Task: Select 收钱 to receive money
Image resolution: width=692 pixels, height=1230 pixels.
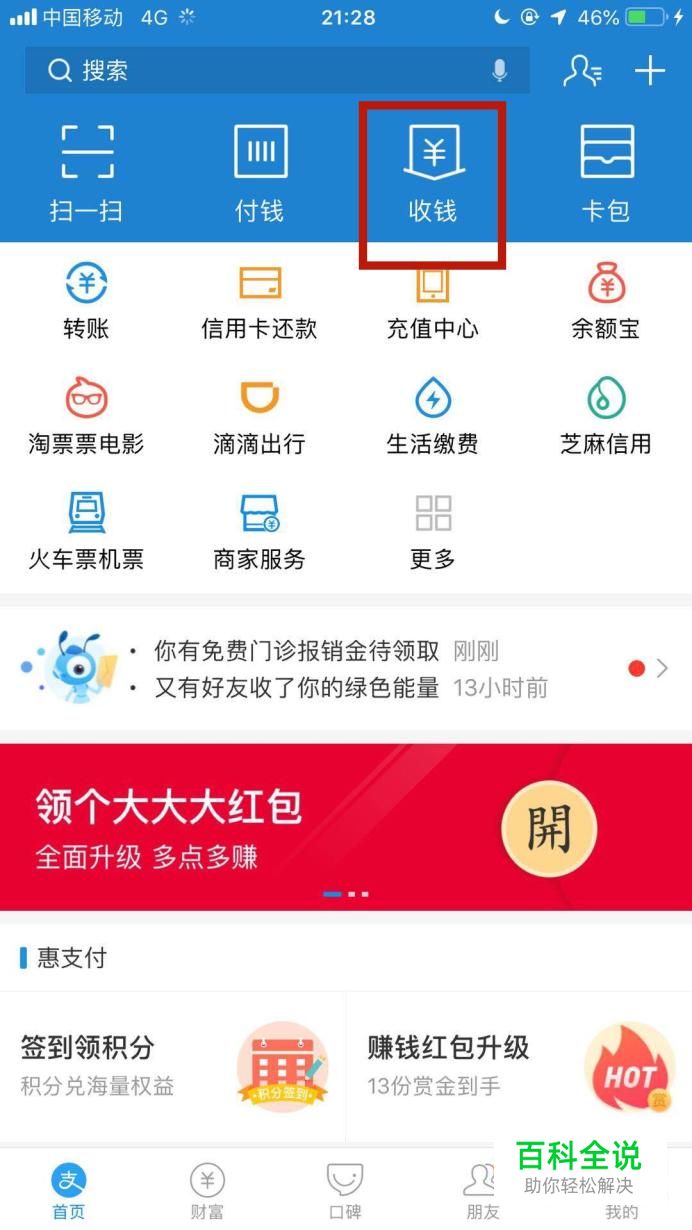Action: click(x=432, y=172)
